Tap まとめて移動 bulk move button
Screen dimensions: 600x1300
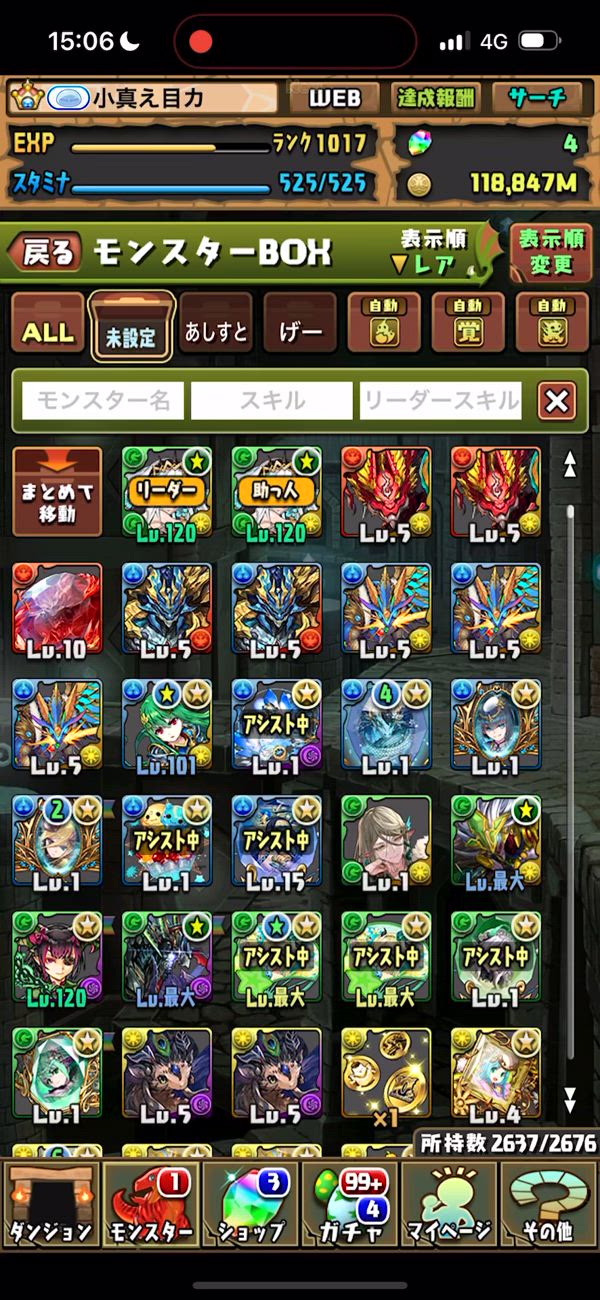57,492
